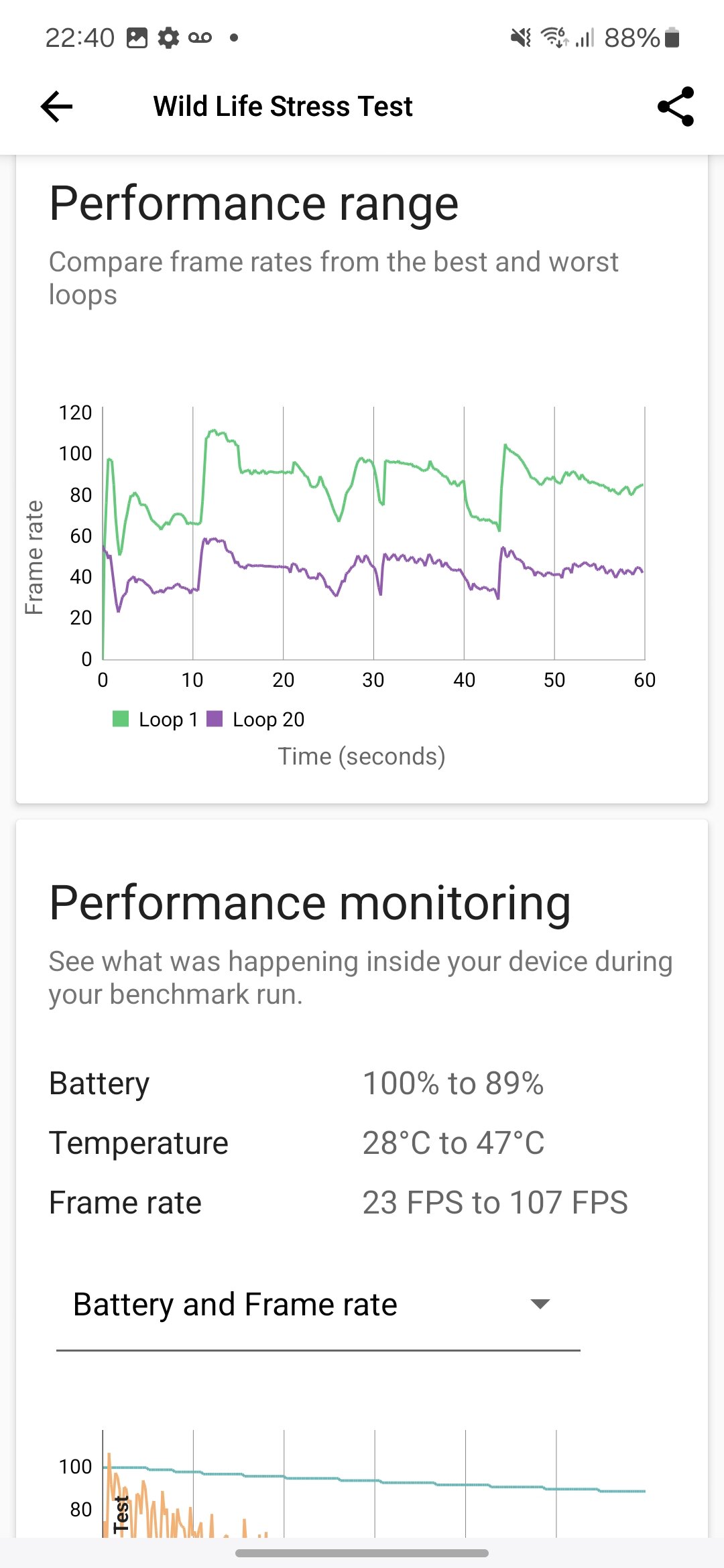Share the stress test results
Screen dimensions: 724x1568
point(675,107)
